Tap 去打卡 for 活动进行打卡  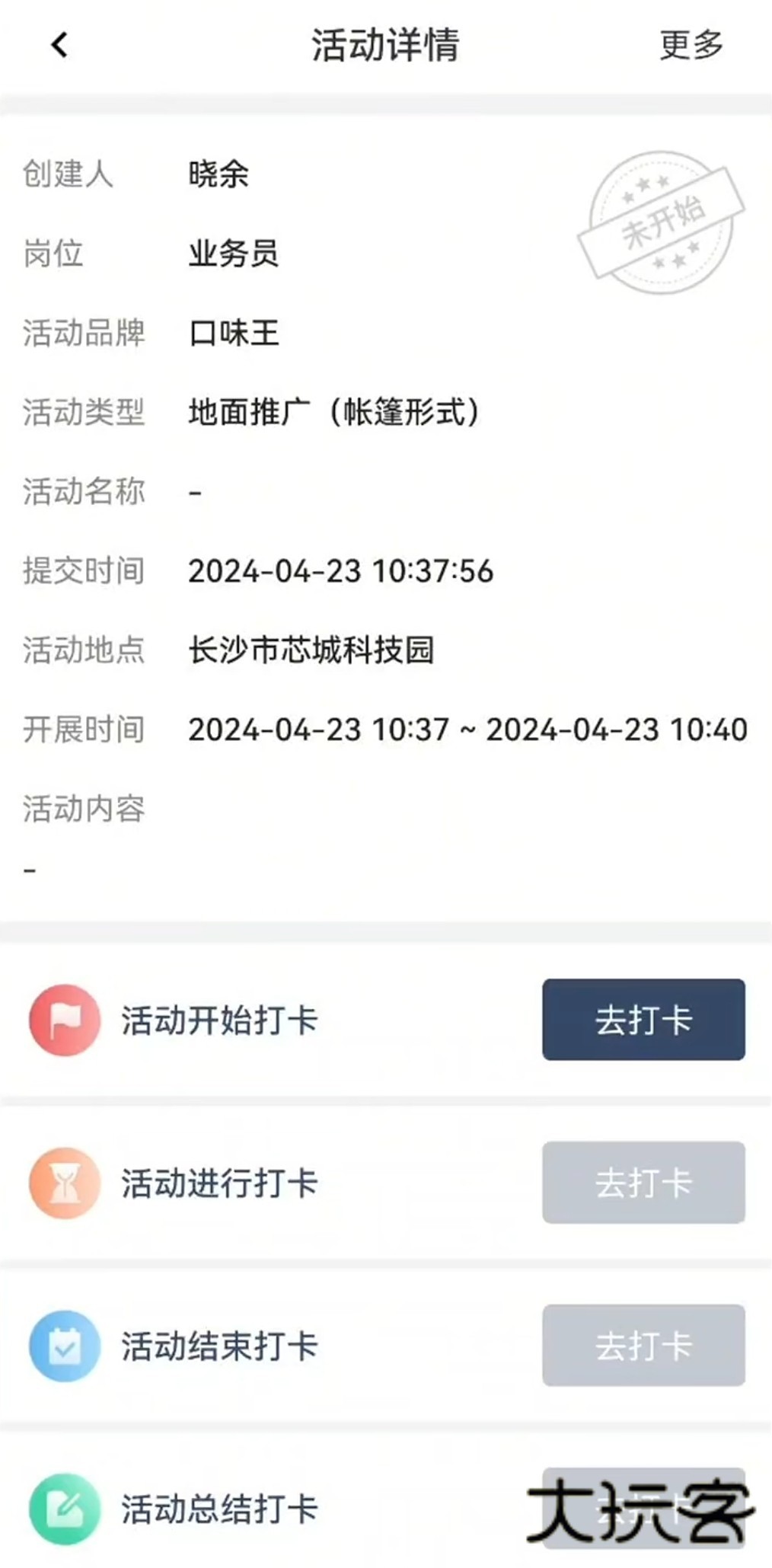(643, 1182)
